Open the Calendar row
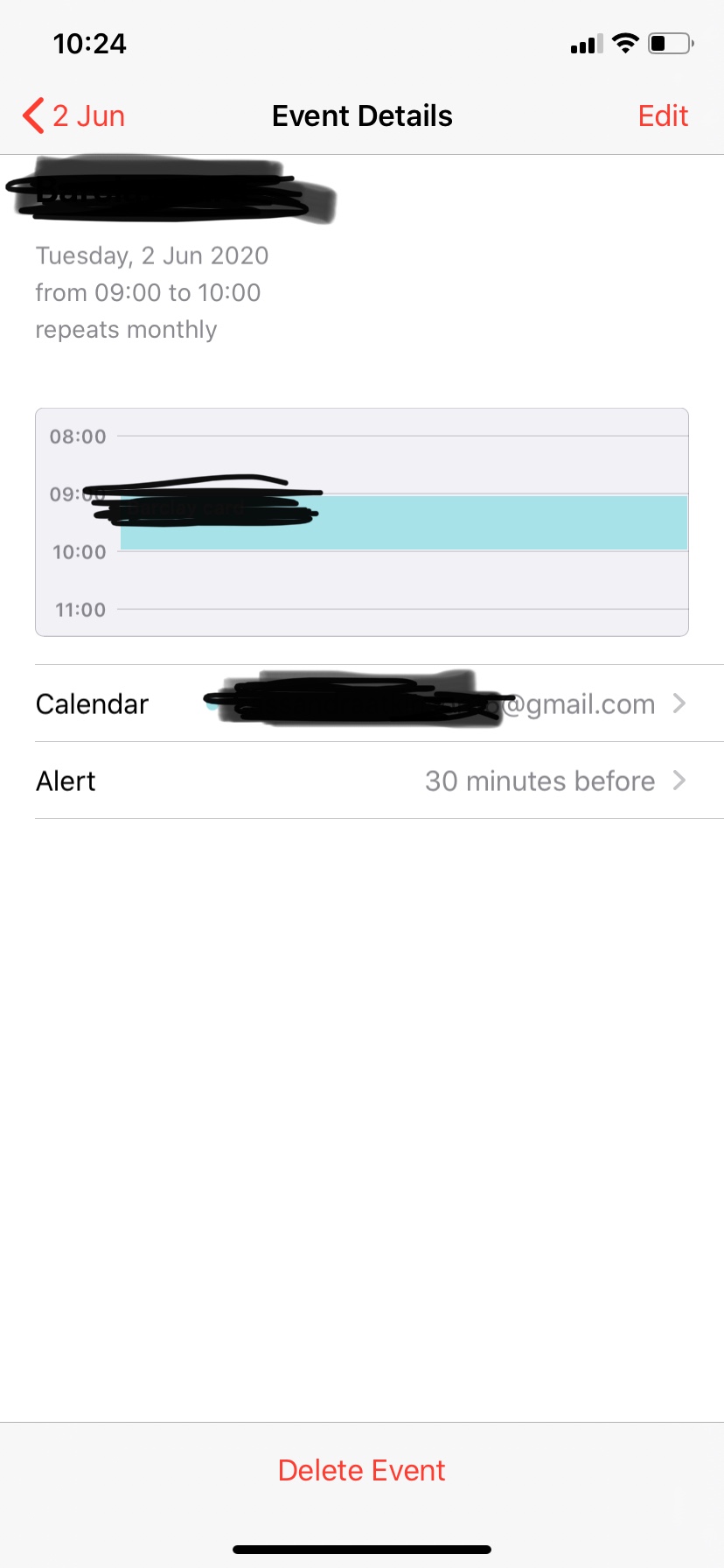Image resolution: width=724 pixels, height=1568 pixels. (362, 703)
